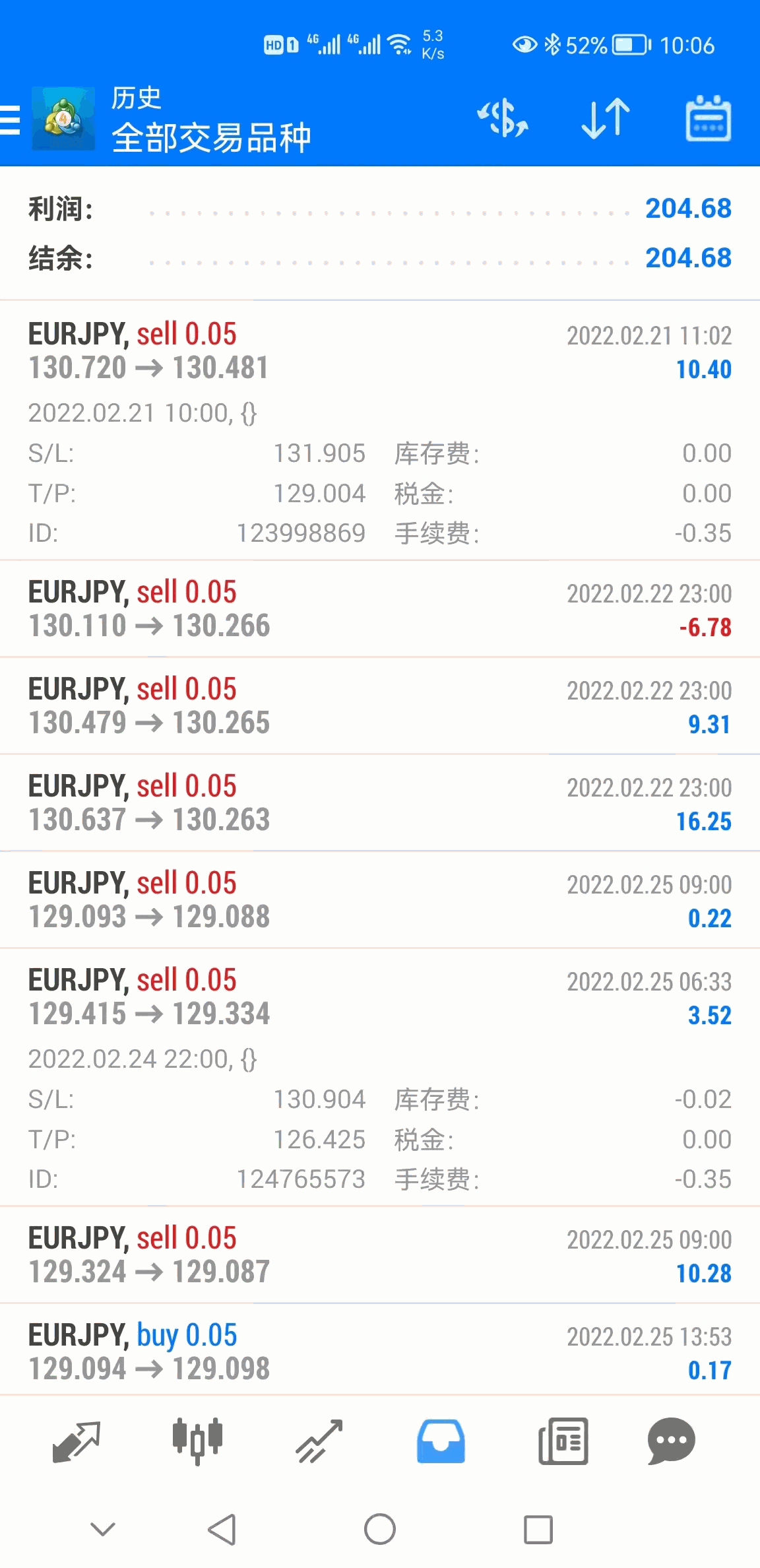Collapse the EURJPY trade with 3.52 profit
Screen dimensions: 760x1568
pyautogui.click(x=379, y=996)
